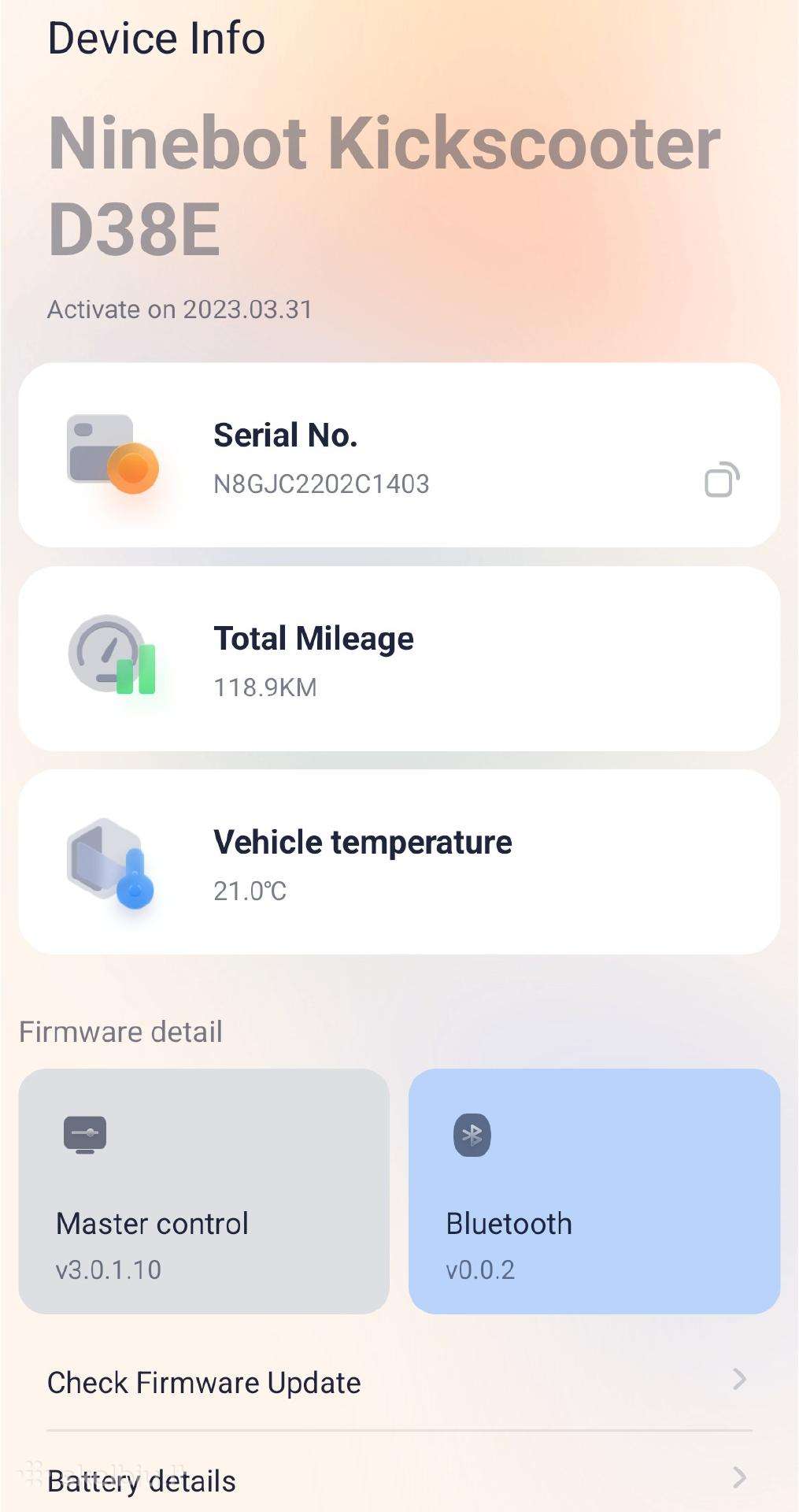Copy the serial number
Image resolution: width=799 pixels, height=1512 pixels.
click(722, 480)
